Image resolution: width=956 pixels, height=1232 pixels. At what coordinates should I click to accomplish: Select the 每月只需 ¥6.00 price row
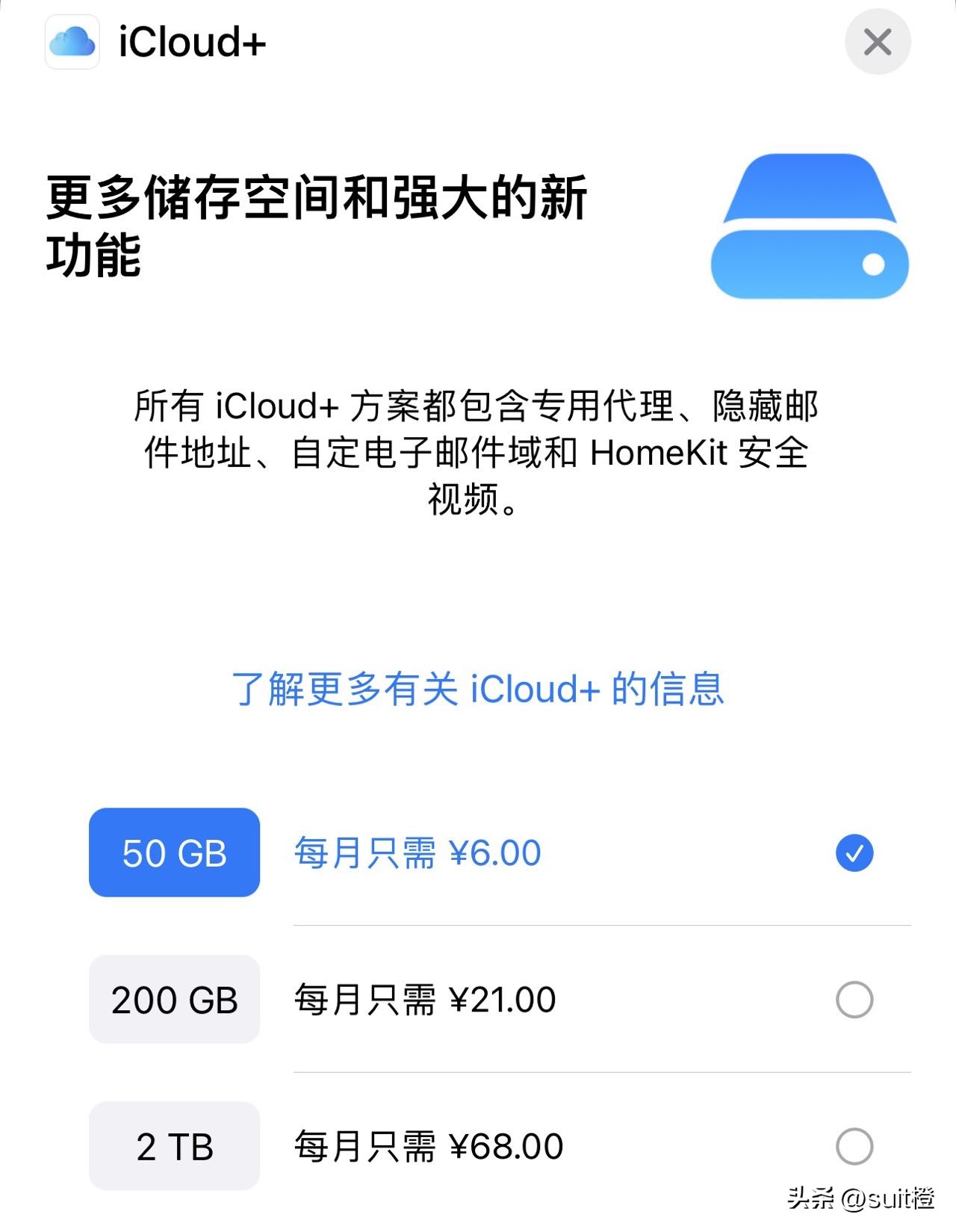click(x=415, y=852)
